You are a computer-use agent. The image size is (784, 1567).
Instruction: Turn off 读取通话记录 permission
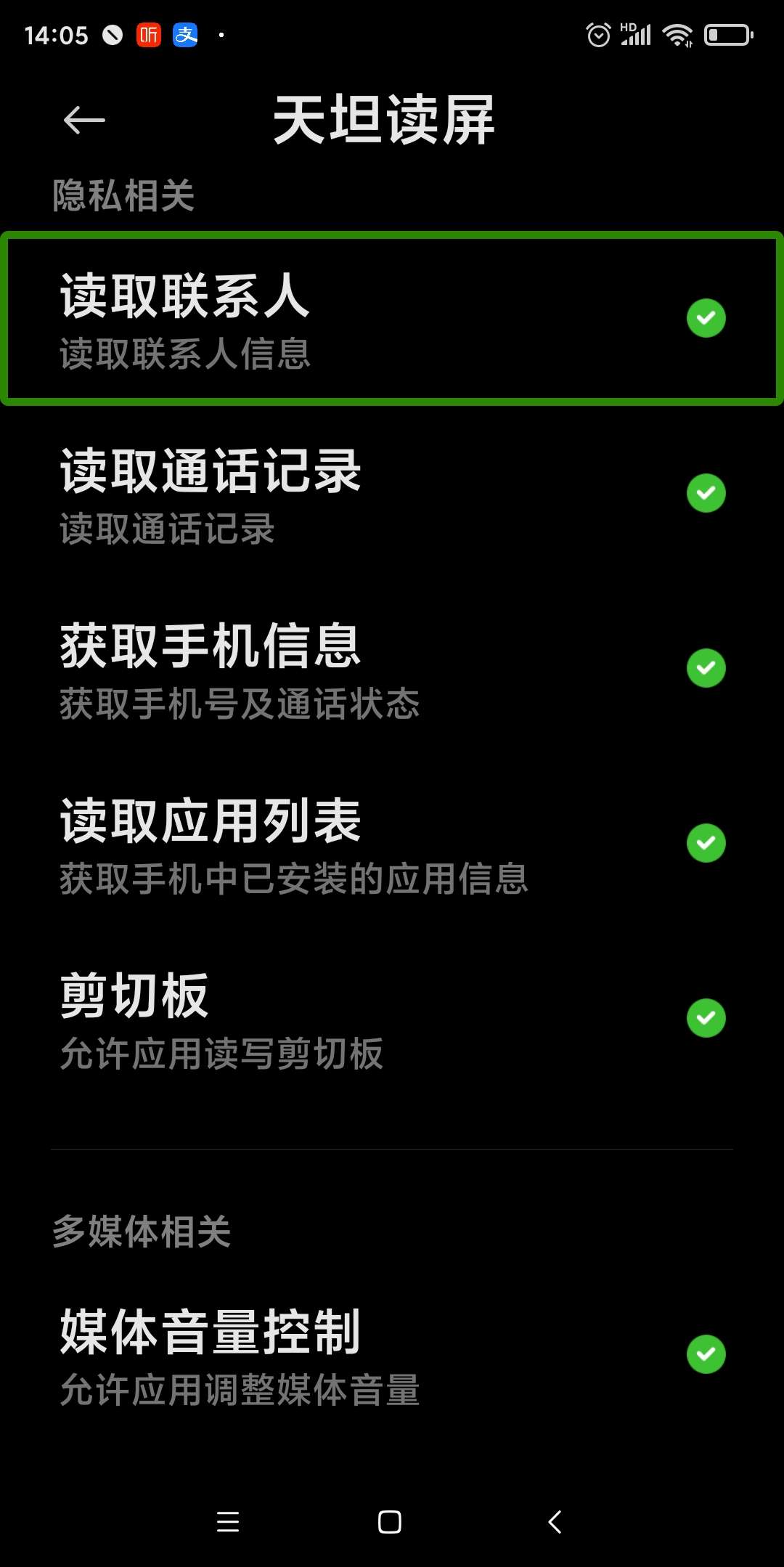click(x=705, y=492)
